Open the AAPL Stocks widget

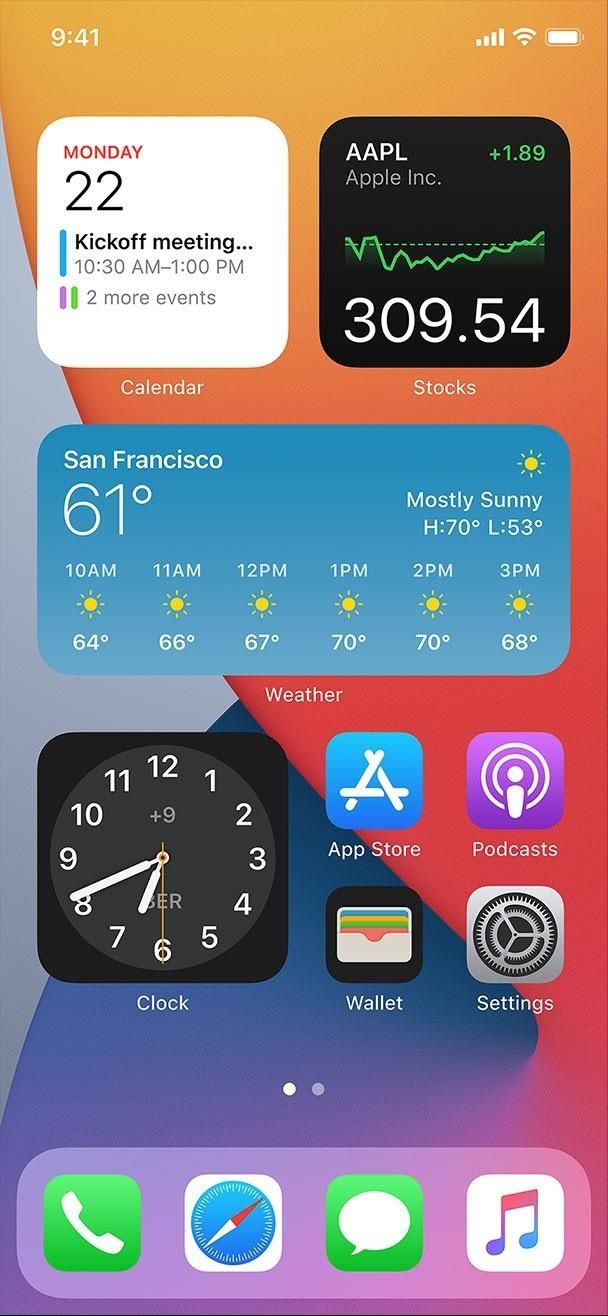click(445, 242)
